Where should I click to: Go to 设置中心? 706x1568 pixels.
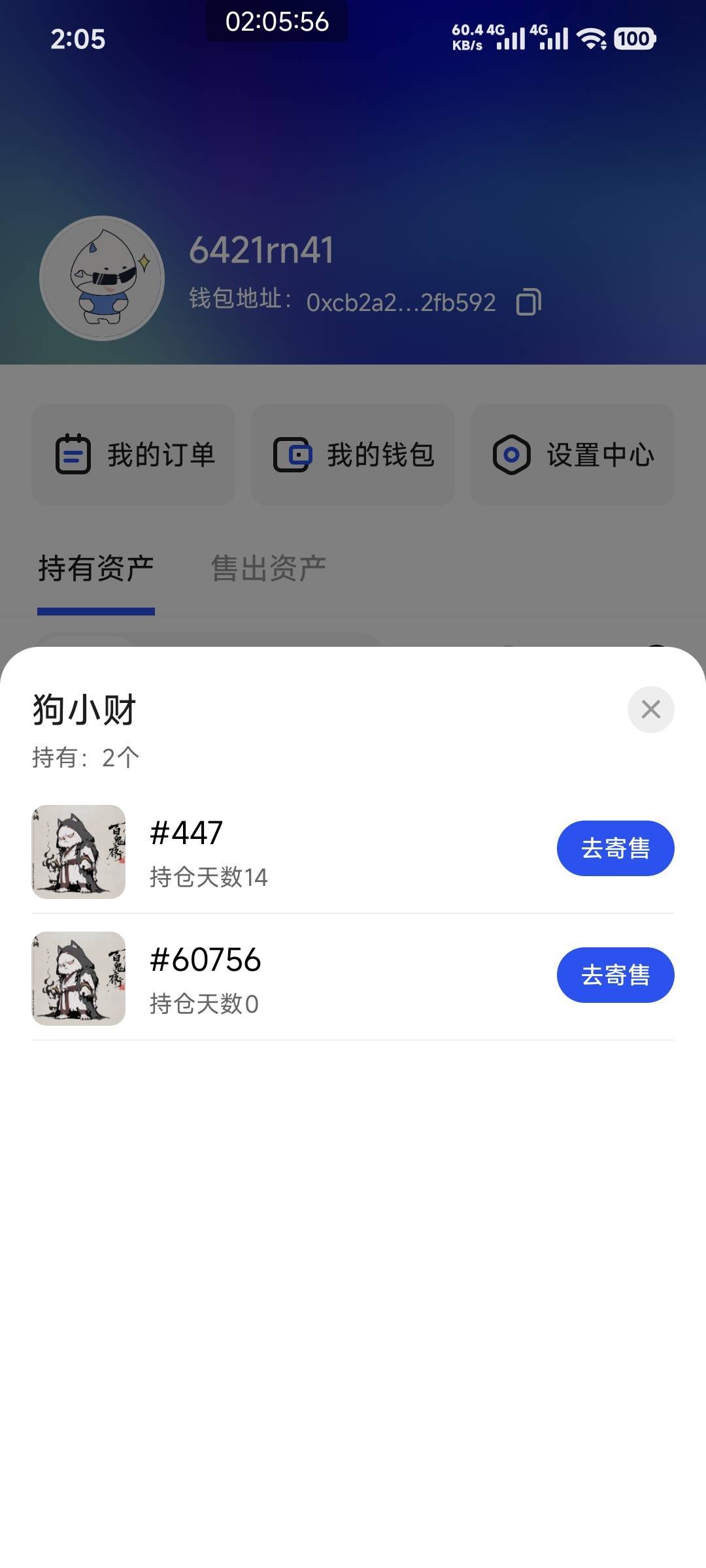(573, 455)
